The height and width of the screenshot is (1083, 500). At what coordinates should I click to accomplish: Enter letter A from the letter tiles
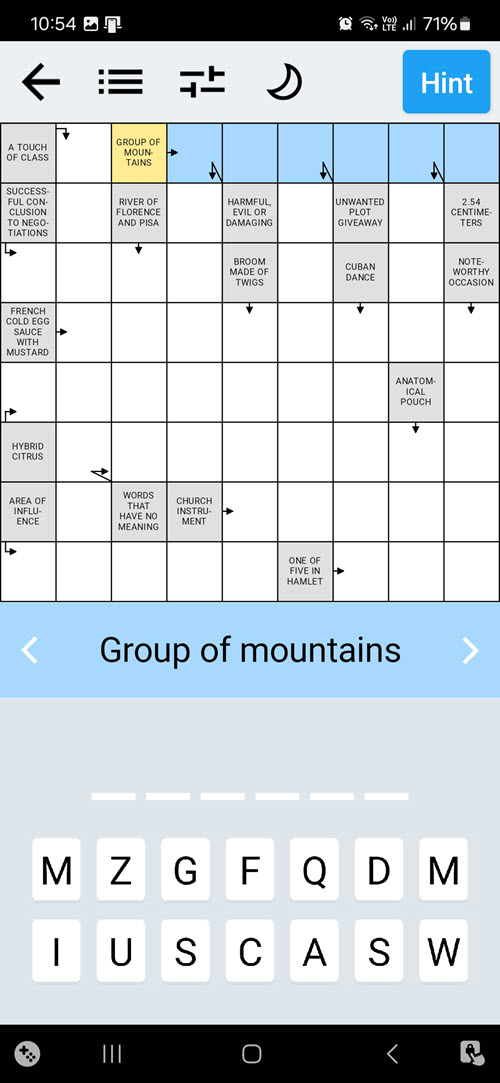(x=314, y=951)
